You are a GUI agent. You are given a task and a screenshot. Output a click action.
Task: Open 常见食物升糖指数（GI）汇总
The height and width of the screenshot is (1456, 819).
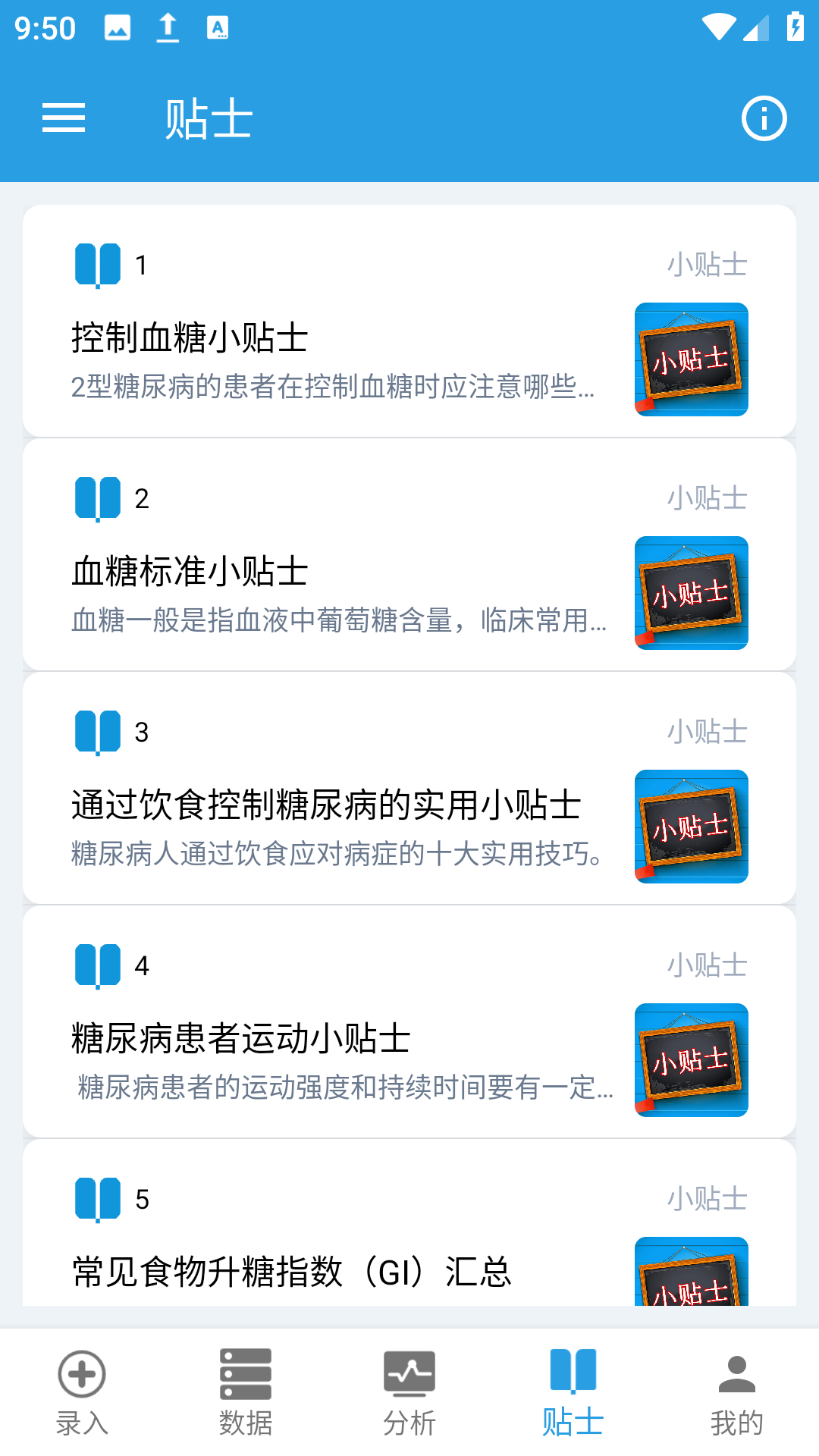[291, 1274]
